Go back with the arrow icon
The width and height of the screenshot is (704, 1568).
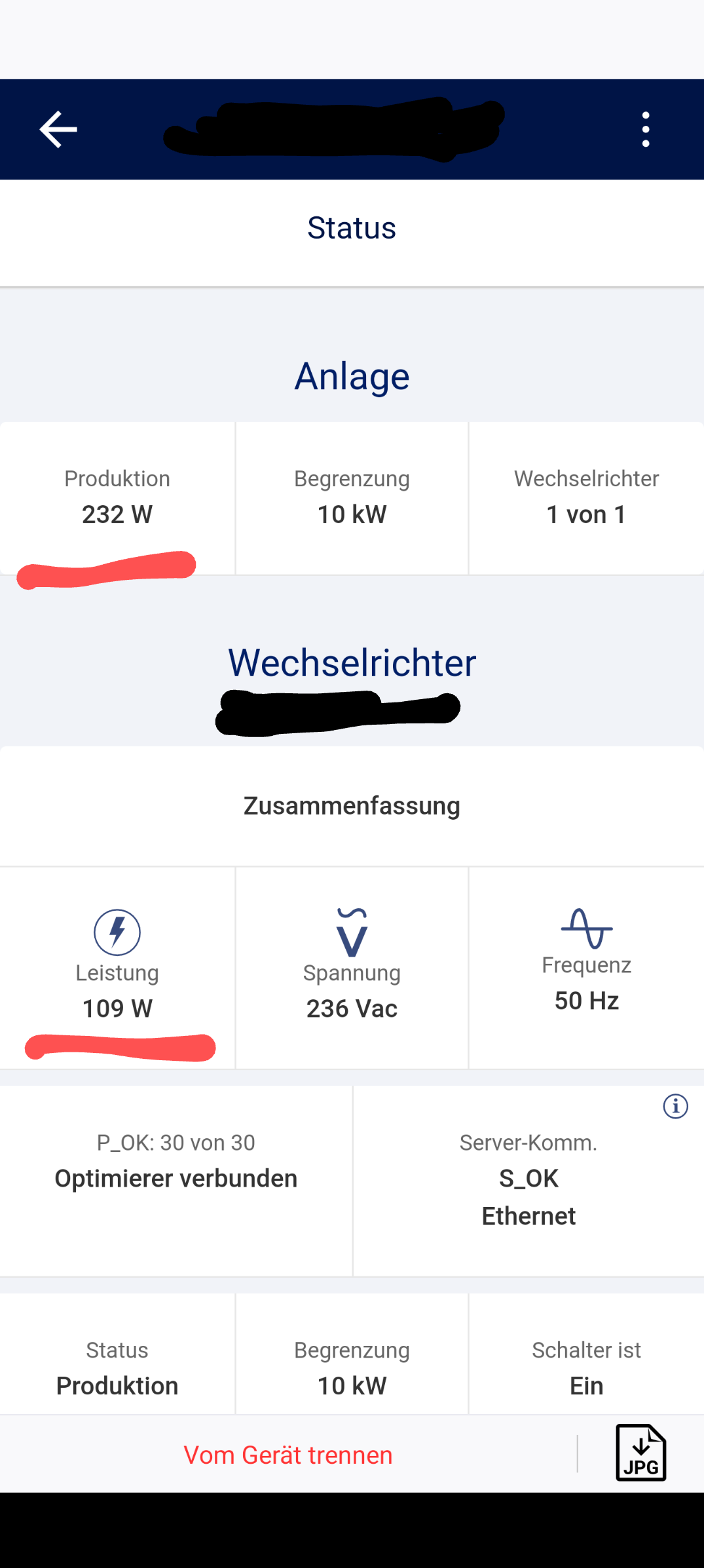(x=58, y=129)
